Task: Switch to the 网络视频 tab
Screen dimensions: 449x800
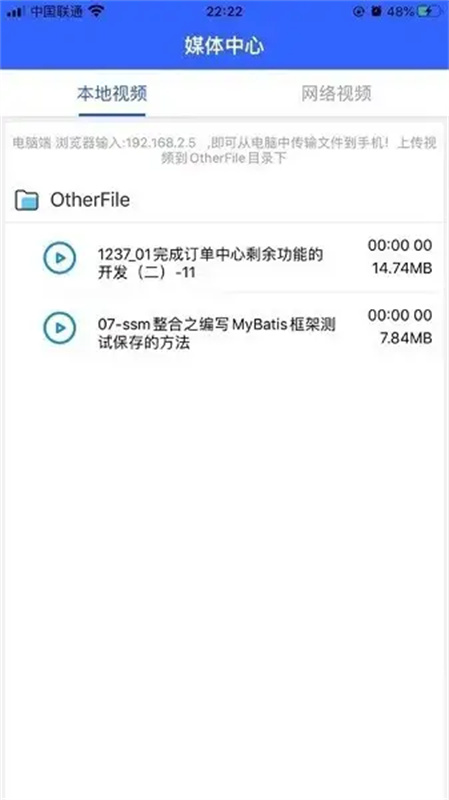Action: [336, 94]
